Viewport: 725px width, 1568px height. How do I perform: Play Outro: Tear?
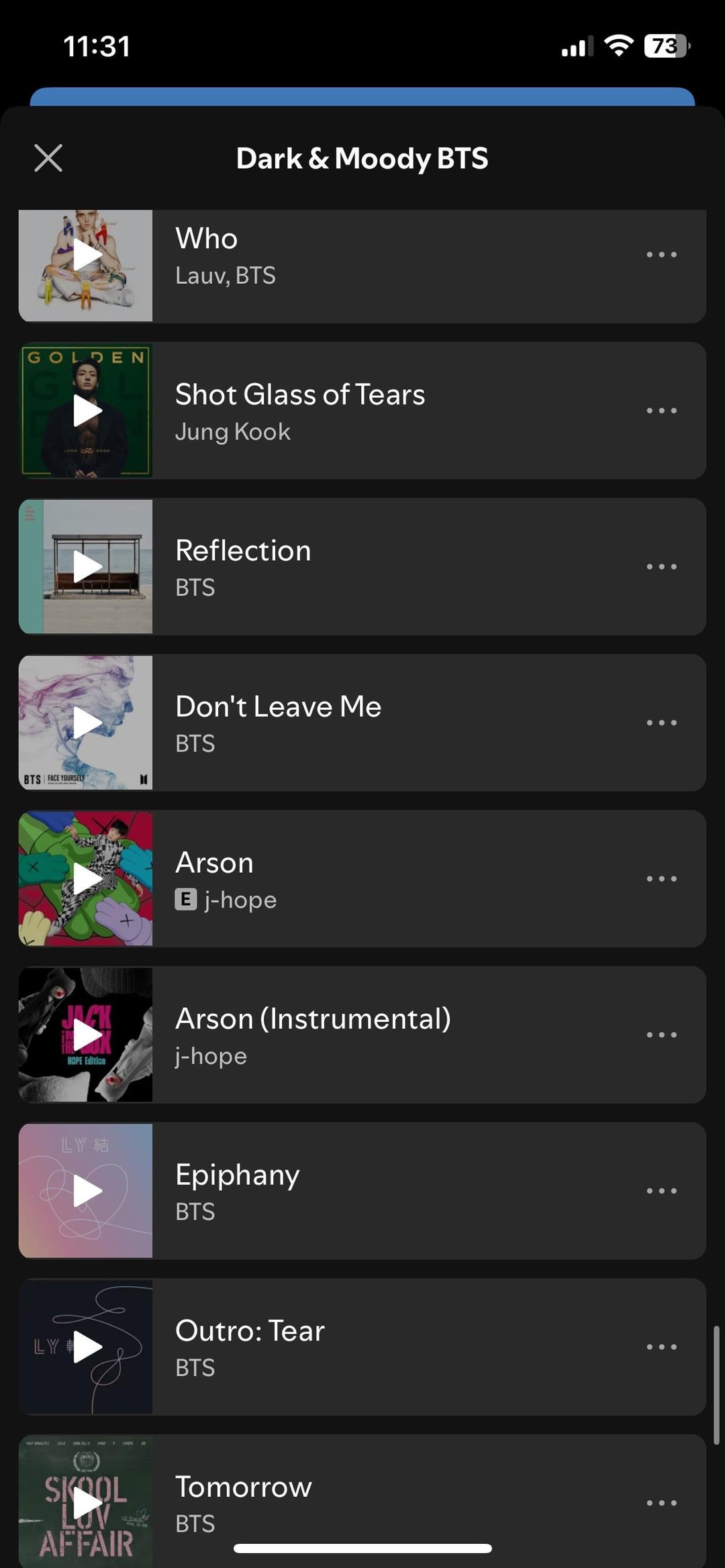point(87,1347)
